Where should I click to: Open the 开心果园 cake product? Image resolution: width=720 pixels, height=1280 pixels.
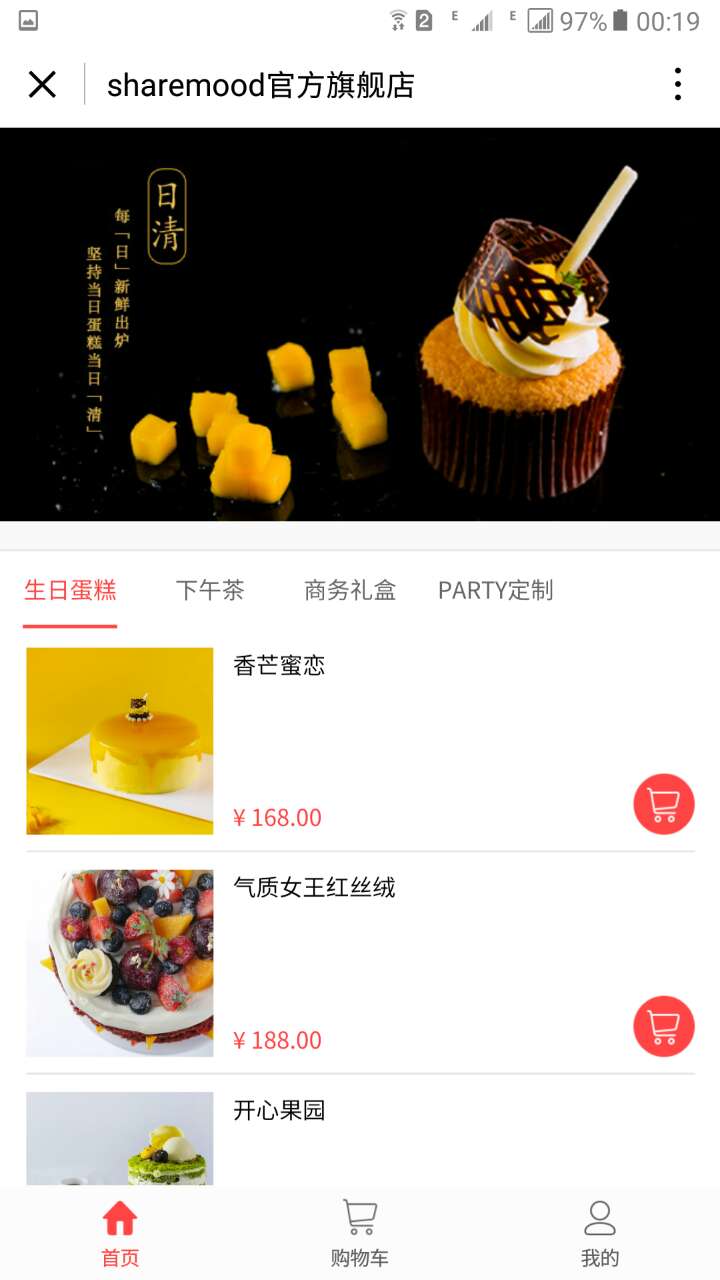[x=360, y=1138]
